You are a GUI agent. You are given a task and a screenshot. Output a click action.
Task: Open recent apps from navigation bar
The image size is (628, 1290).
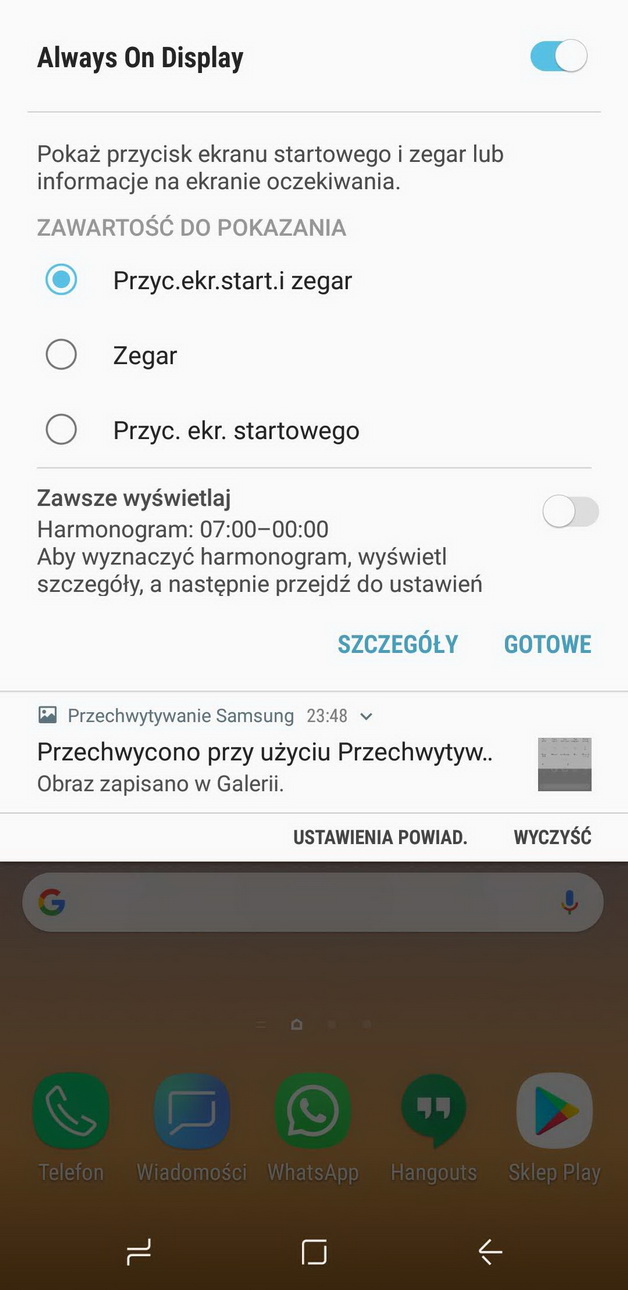pos(138,1251)
